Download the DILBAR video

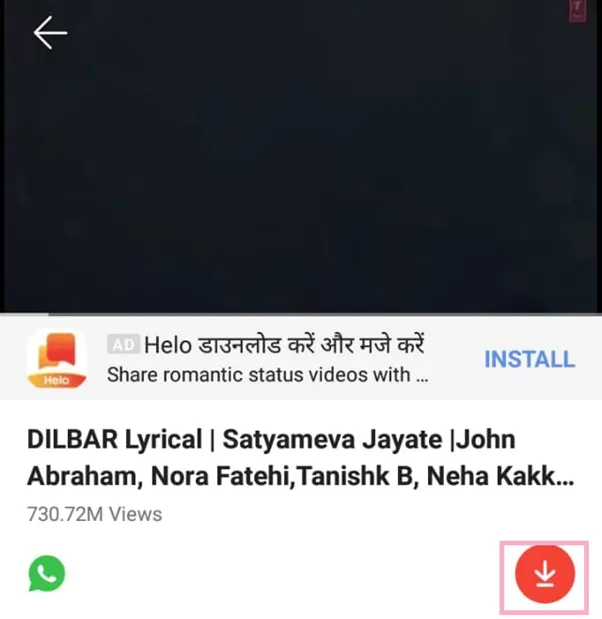click(543, 575)
